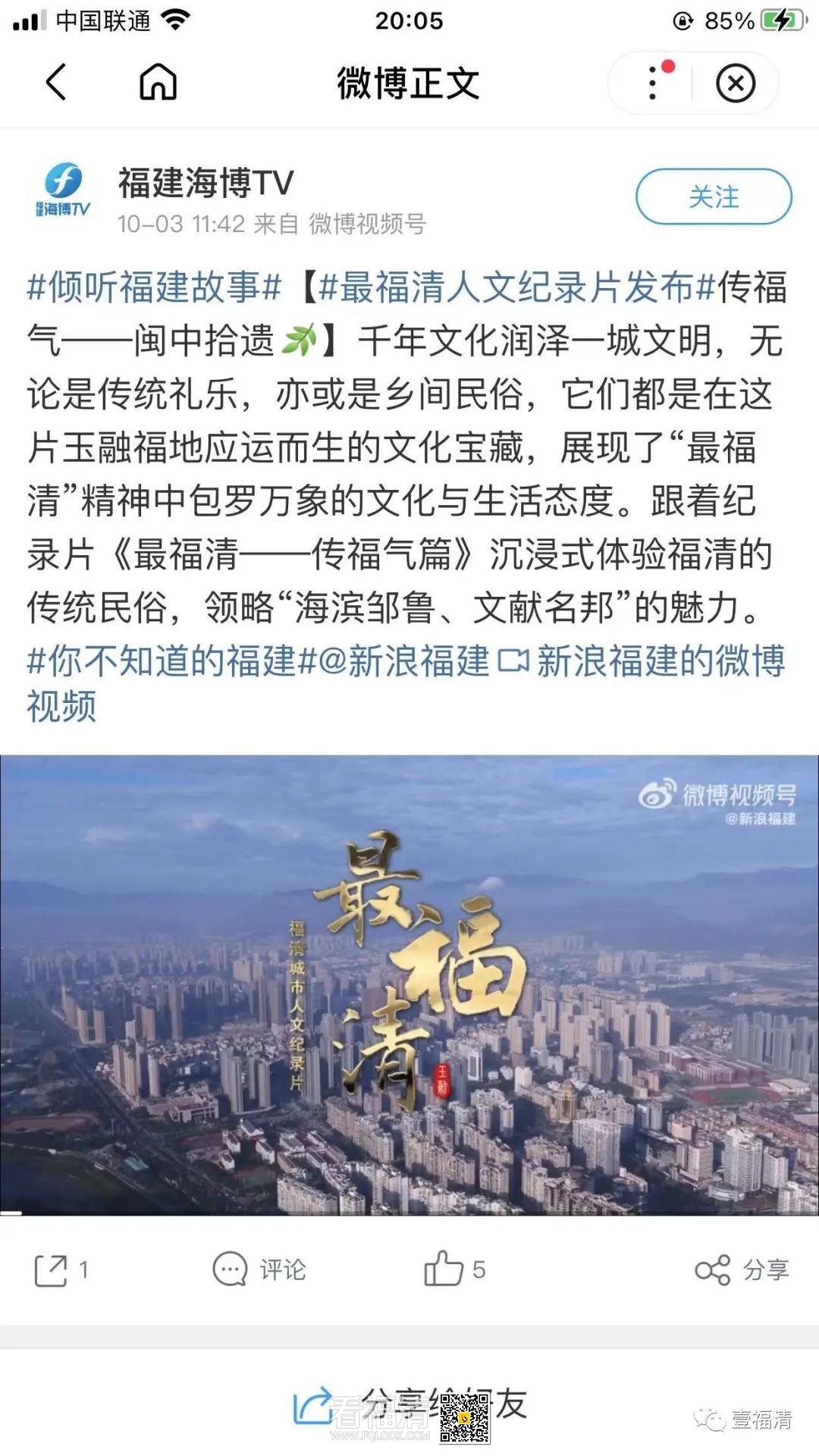The width and height of the screenshot is (819, 1456).
Task: Follow 福建海博TV with 关注 button
Action: pyautogui.click(x=713, y=196)
